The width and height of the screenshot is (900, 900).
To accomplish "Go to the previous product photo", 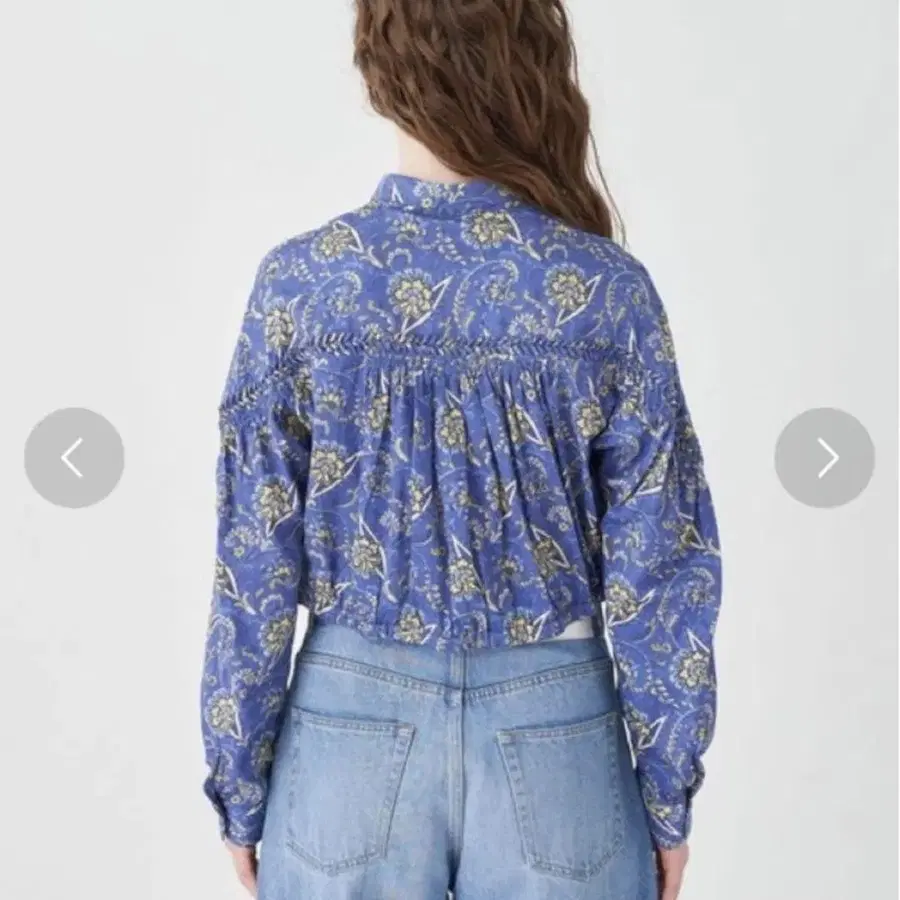I will click(x=74, y=457).
